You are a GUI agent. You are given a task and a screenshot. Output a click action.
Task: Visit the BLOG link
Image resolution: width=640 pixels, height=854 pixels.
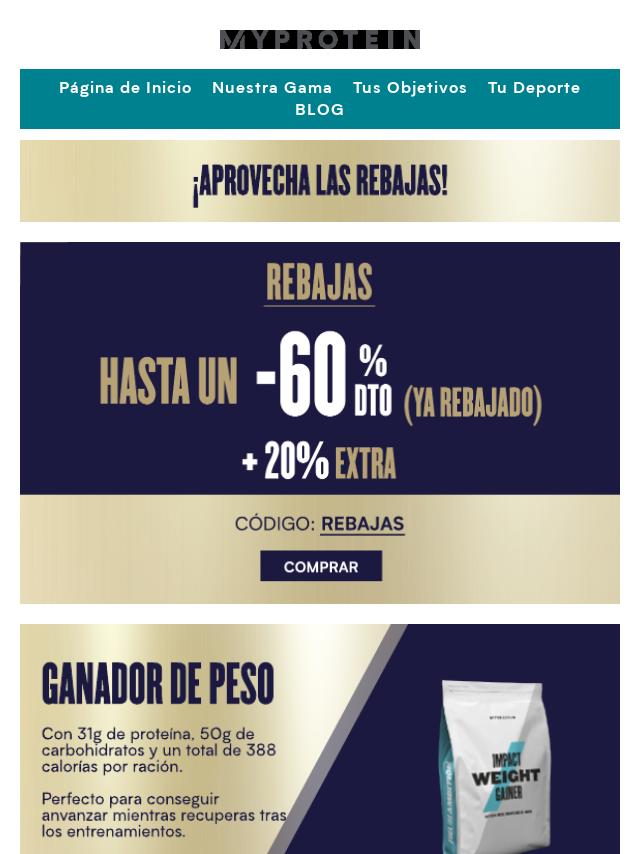click(320, 110)
